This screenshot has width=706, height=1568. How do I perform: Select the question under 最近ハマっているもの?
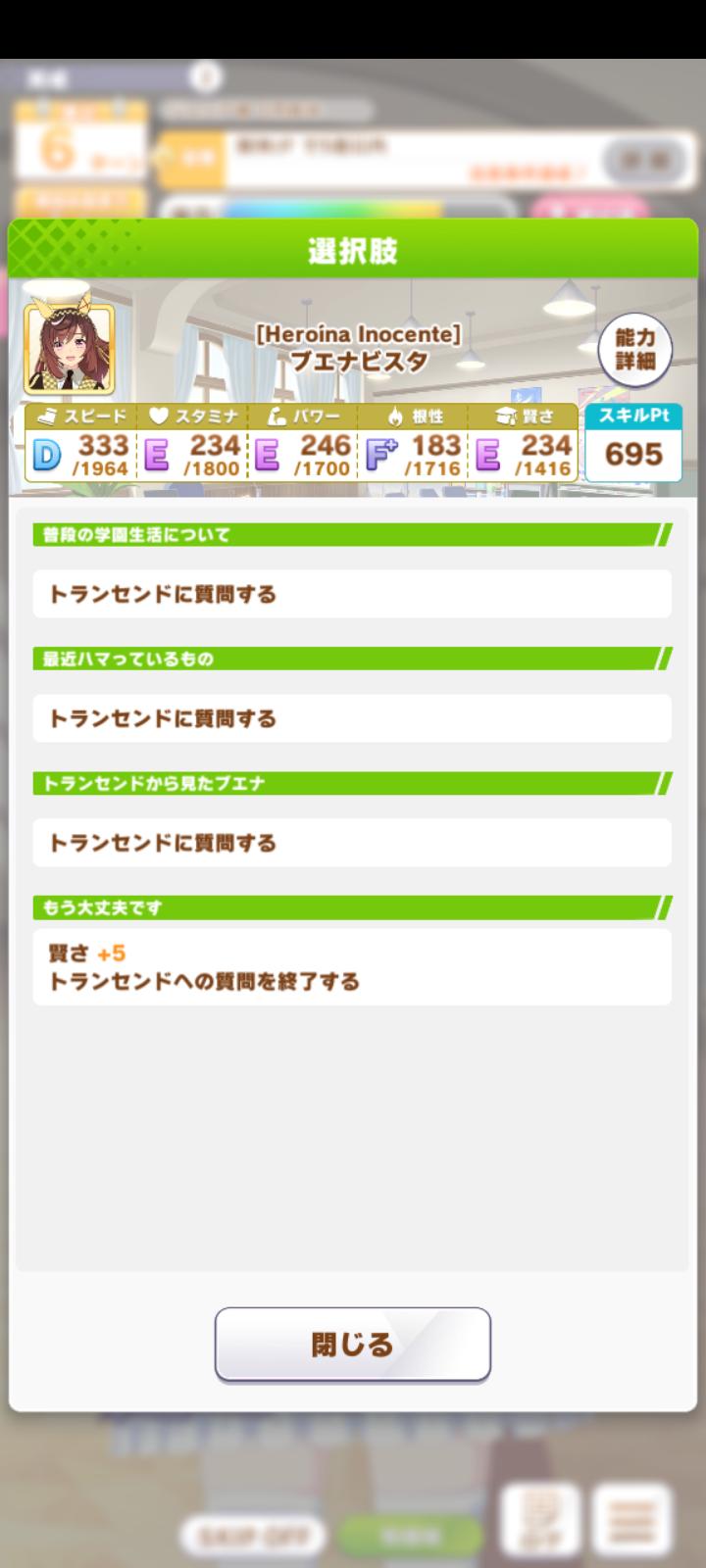352,718
